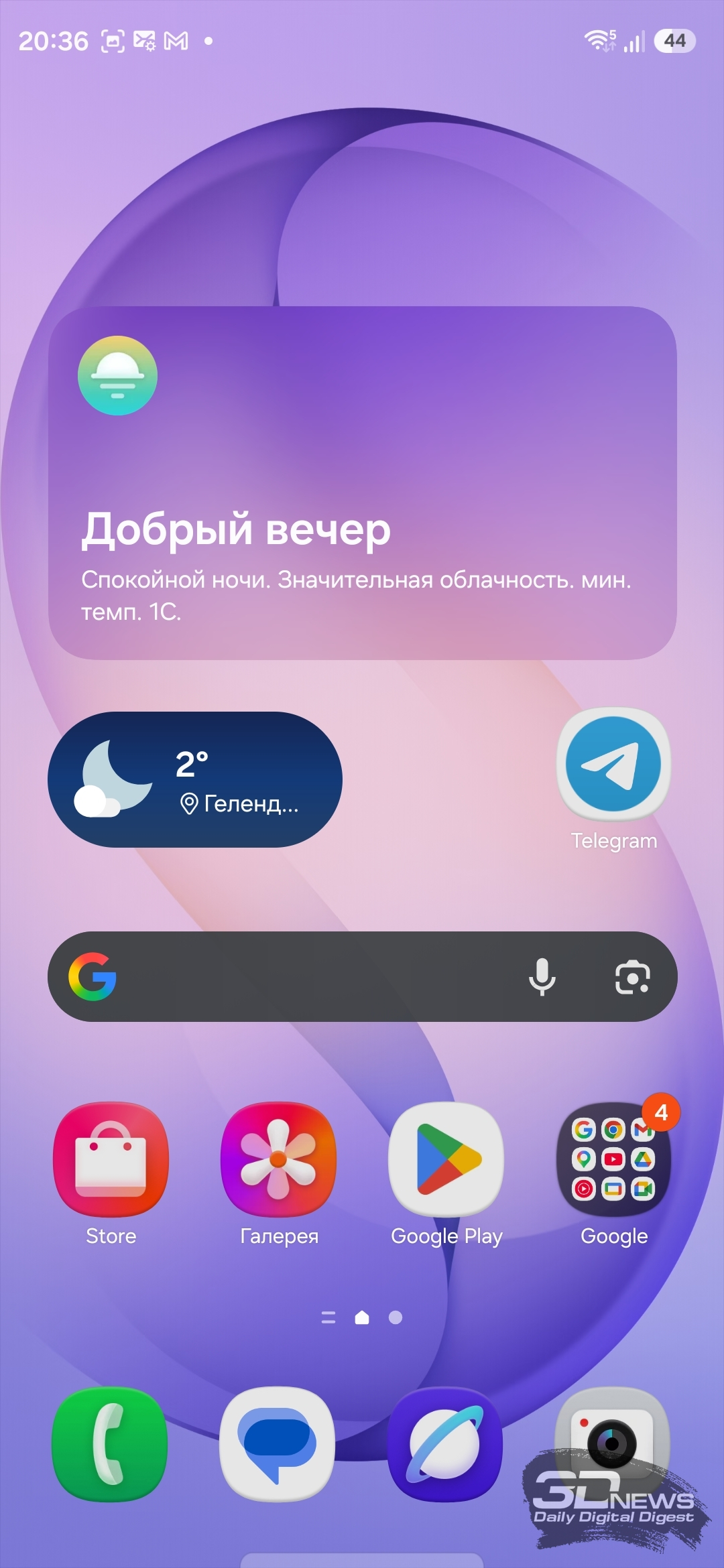Open Google Lens camera search
Image resolution: width=724 pixels, height=1568 pixels.
pyautogui.click(x=632, y=976)
